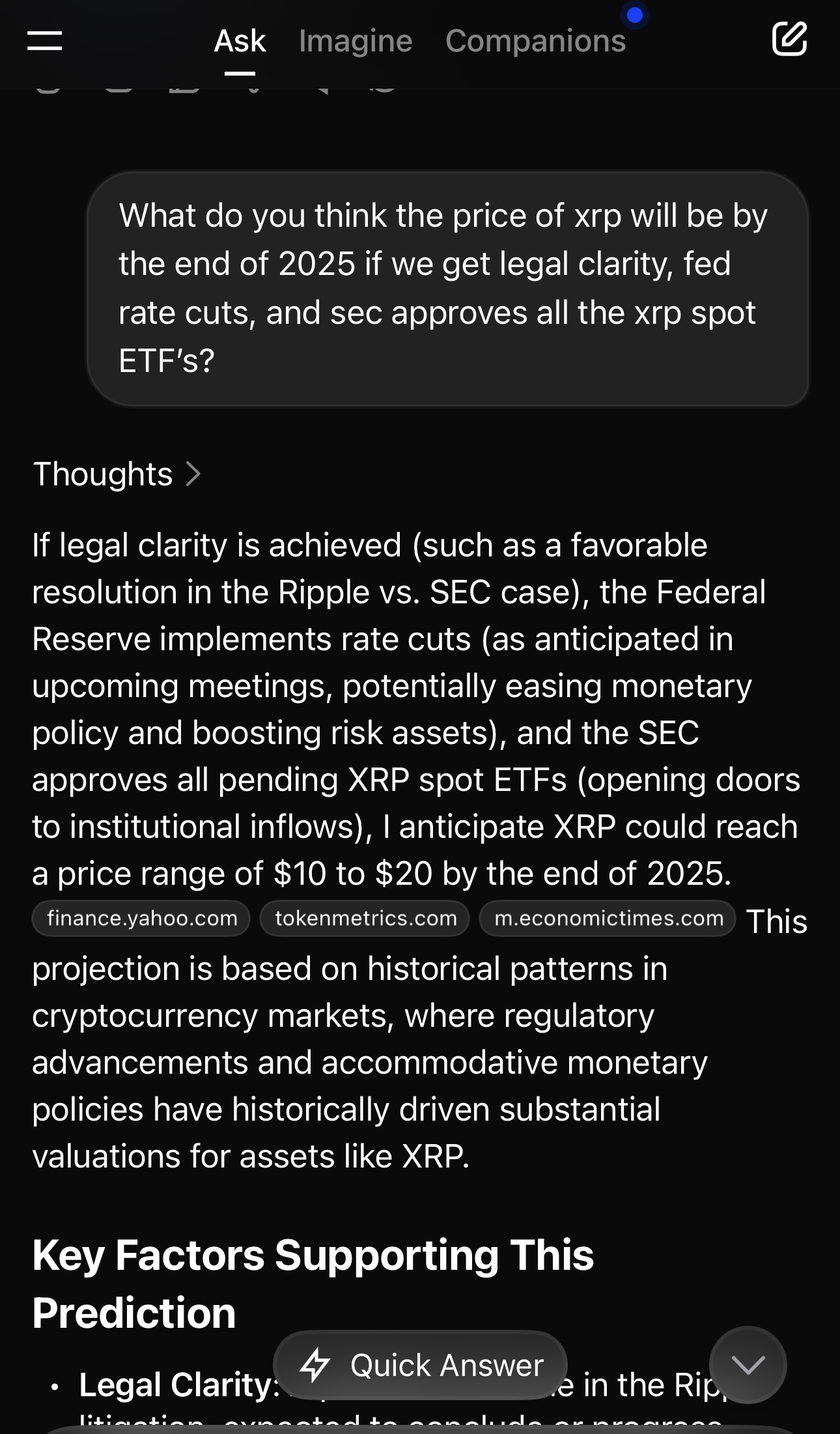The width and height of the screenshot is (840, 1434).
Task: Start a new chat with compose icon
Action: [x=789, y=38]
